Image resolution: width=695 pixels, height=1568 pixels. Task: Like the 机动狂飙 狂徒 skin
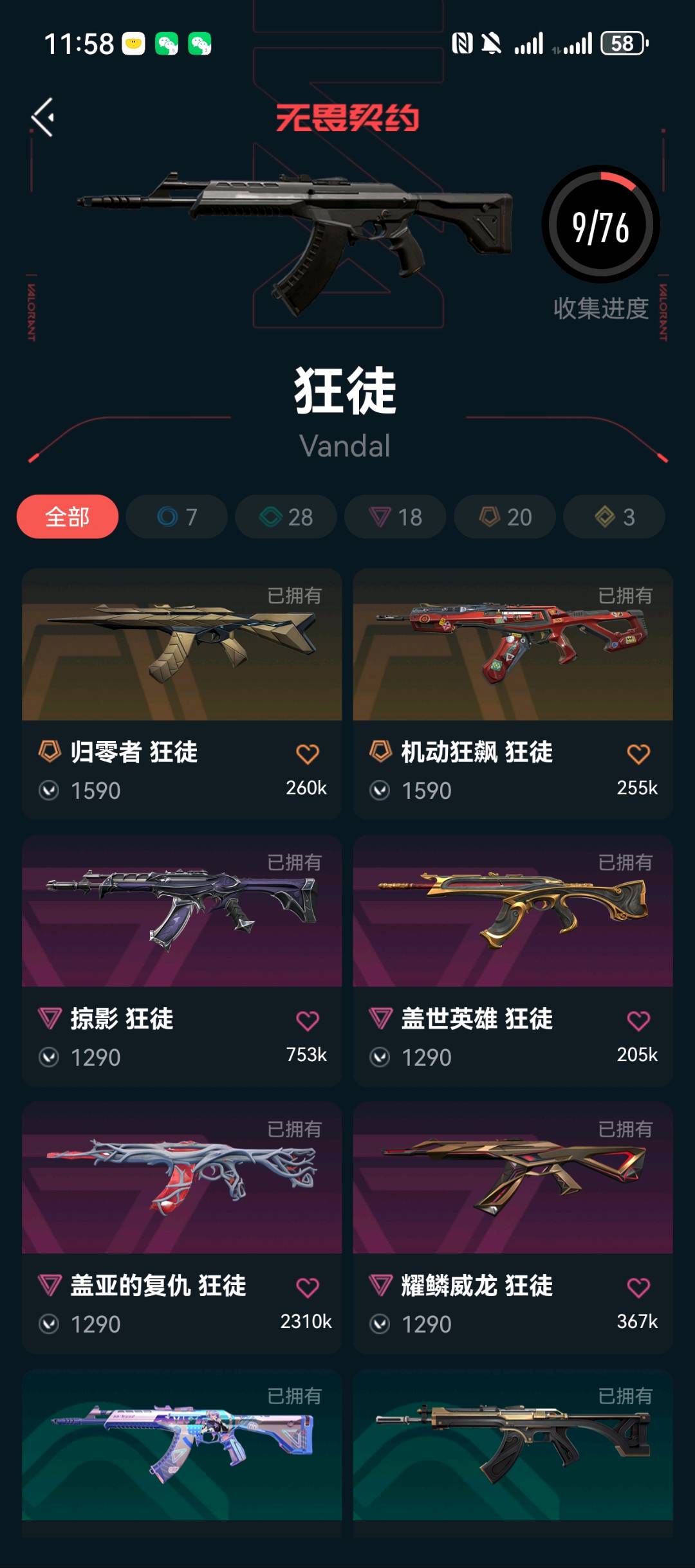click(x=638, y=754)
